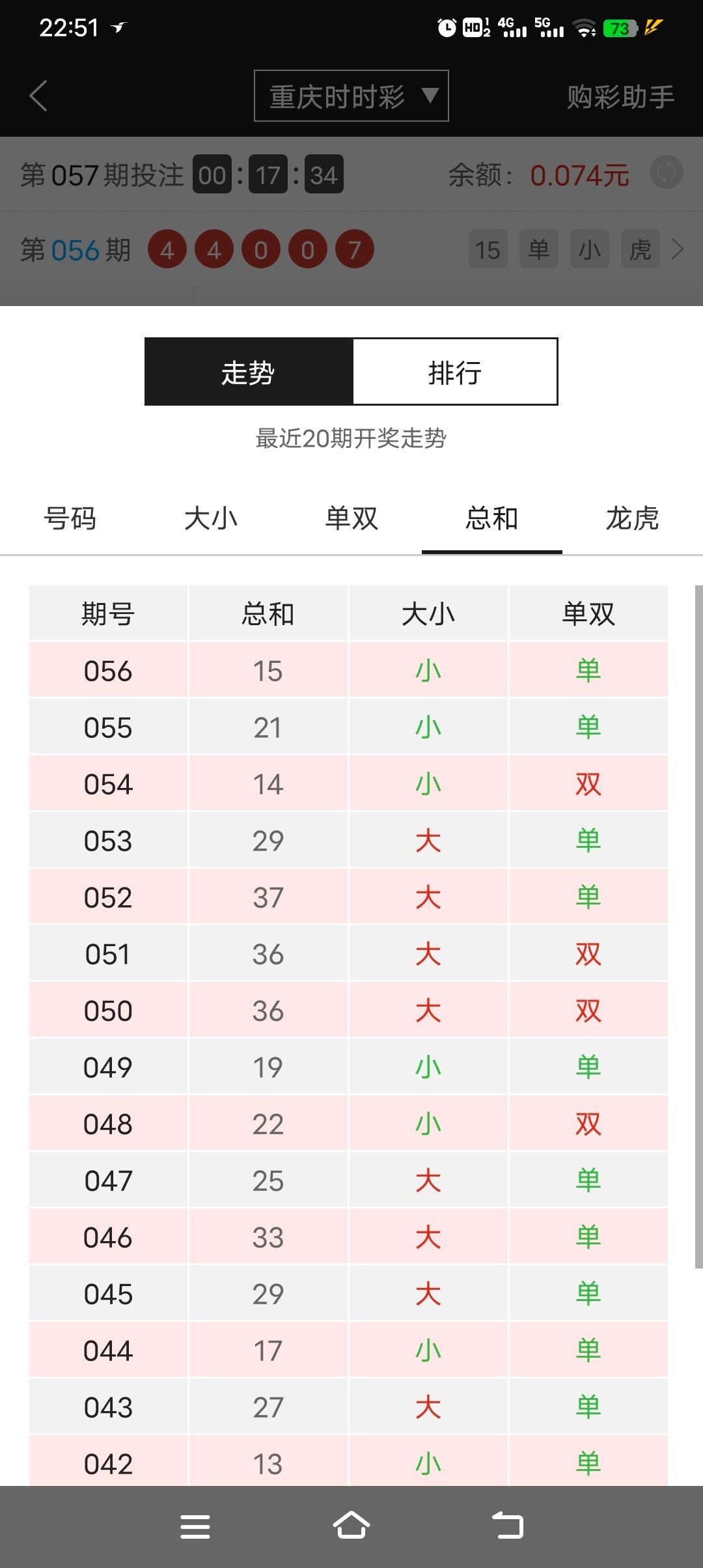This screenshot has width=703, height=1568.
Task: Open the 单双 tab
Action: (351, 519)
